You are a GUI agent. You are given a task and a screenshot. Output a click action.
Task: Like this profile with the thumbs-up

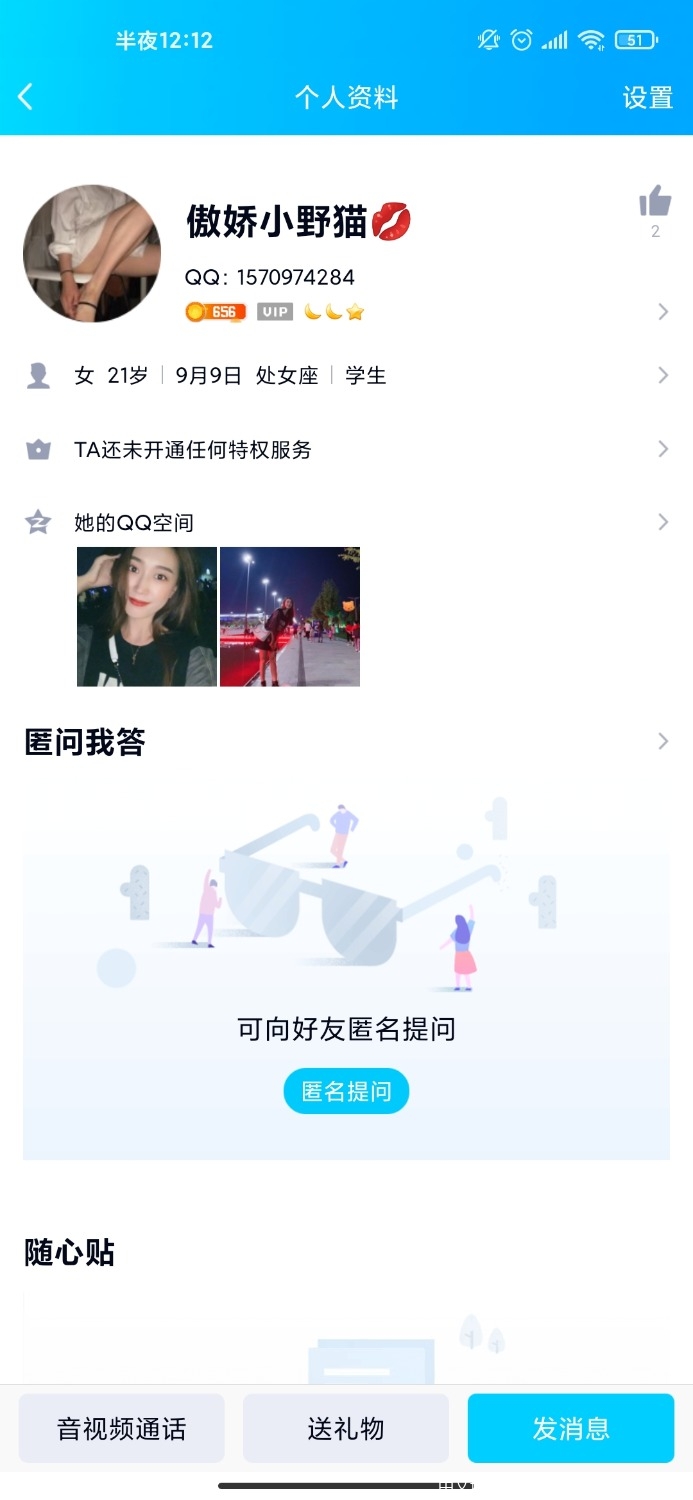point(655,203)
